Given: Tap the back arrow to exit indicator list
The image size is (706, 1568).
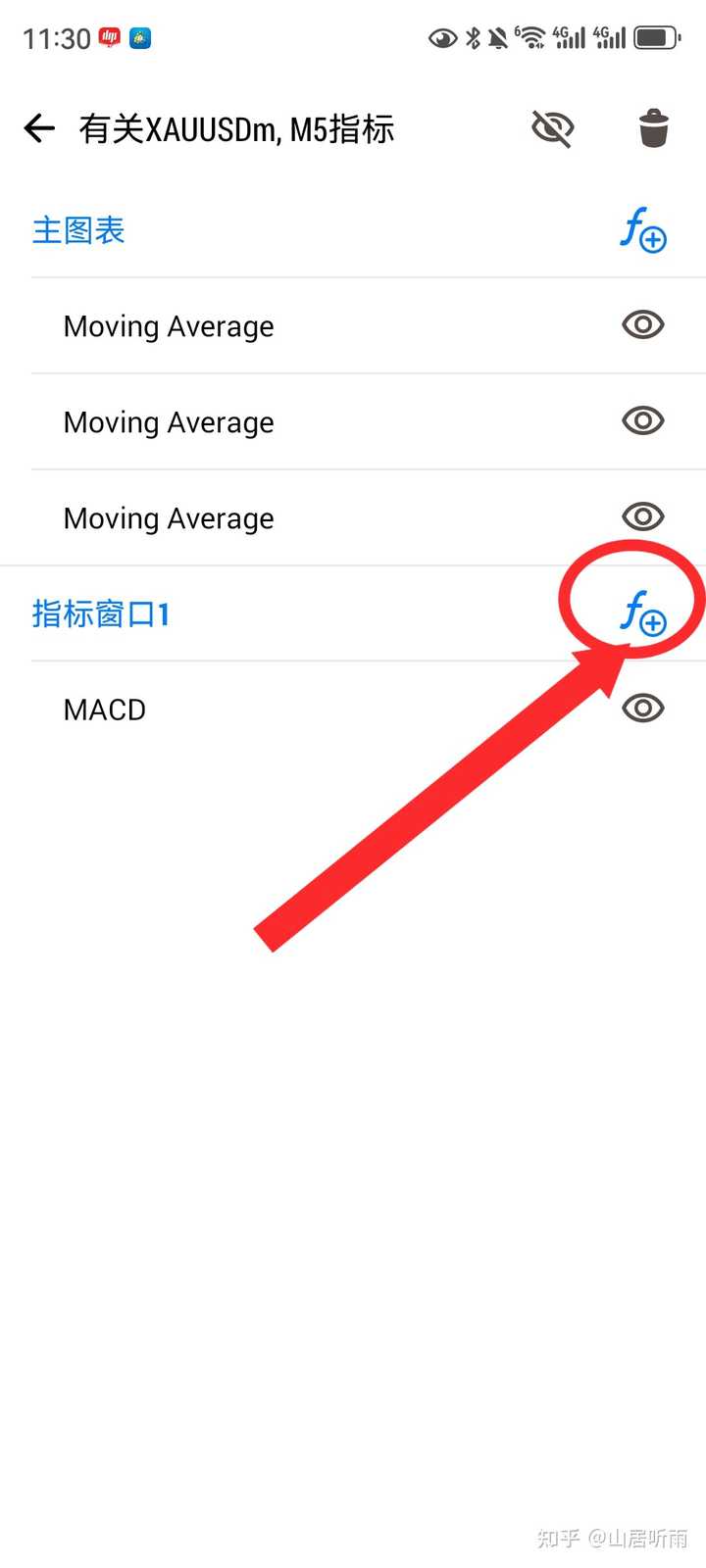Looking at the screenshot, I should tap(37, 128).
